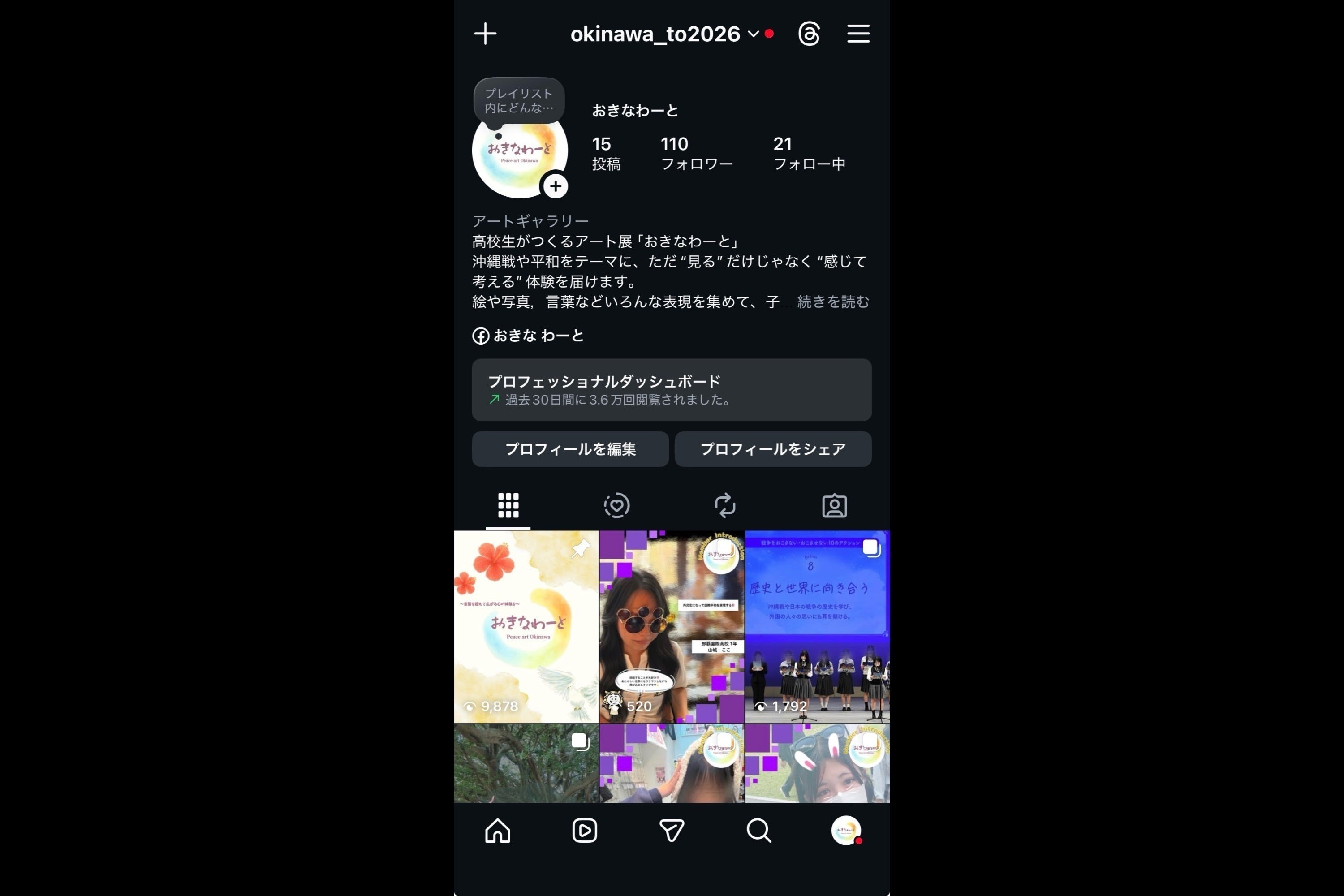1344x896 pixels.
Task: Open the Threads icon
Action: point(809,34)
